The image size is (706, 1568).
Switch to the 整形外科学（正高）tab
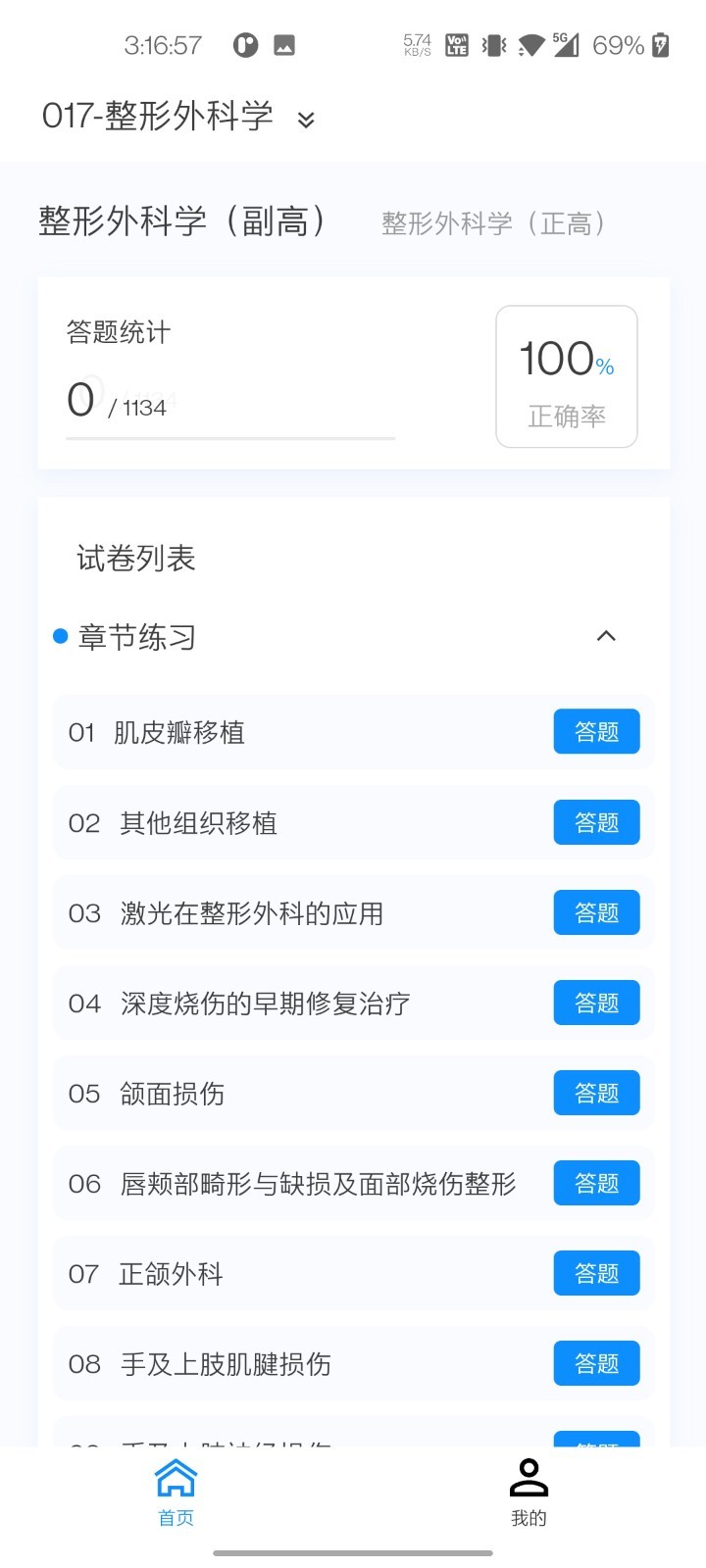pos(492,222)
